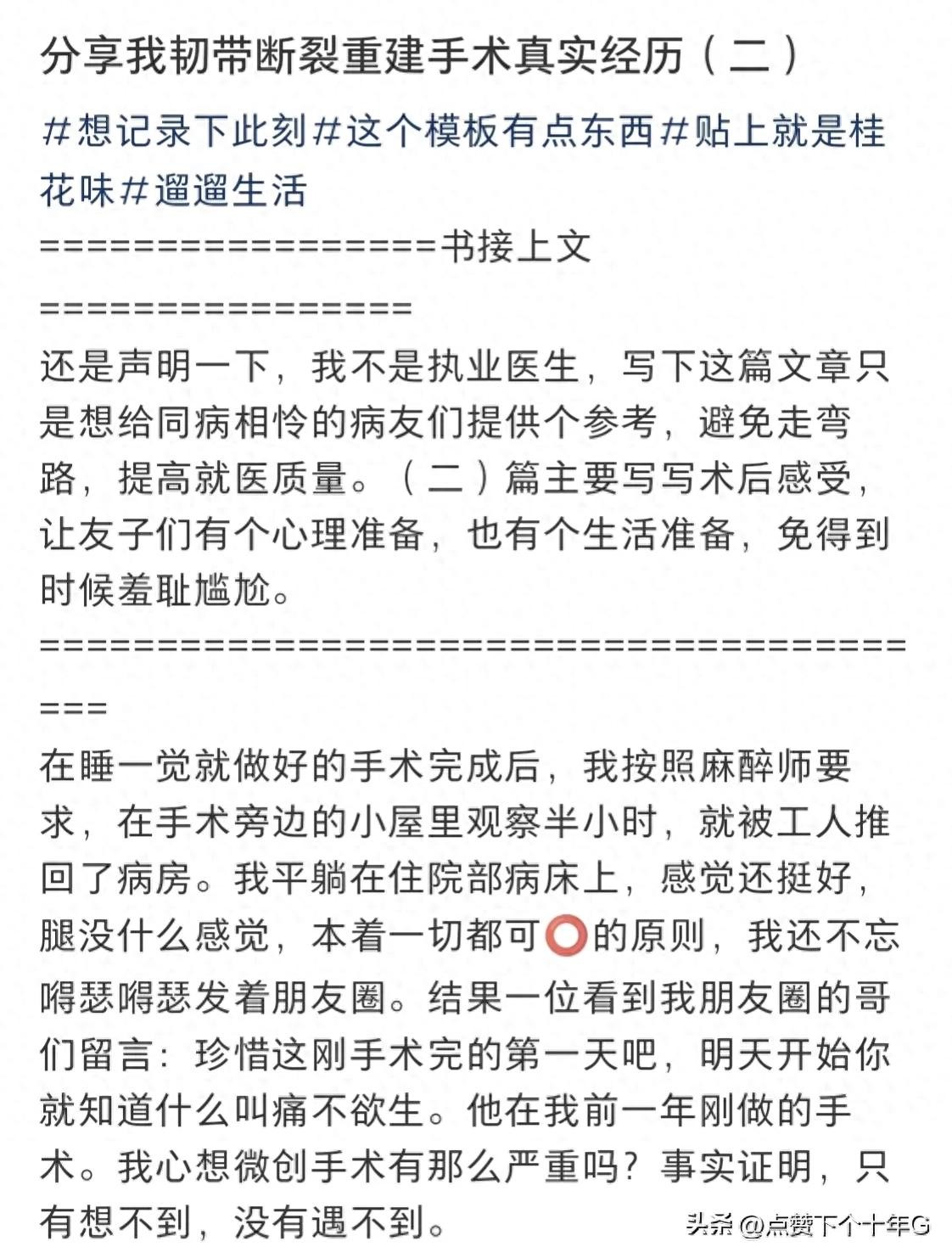The height and width of the screenshot is (1258, 952).
Task: View the #遛遛生活 topic
Action: click(214, 190)
